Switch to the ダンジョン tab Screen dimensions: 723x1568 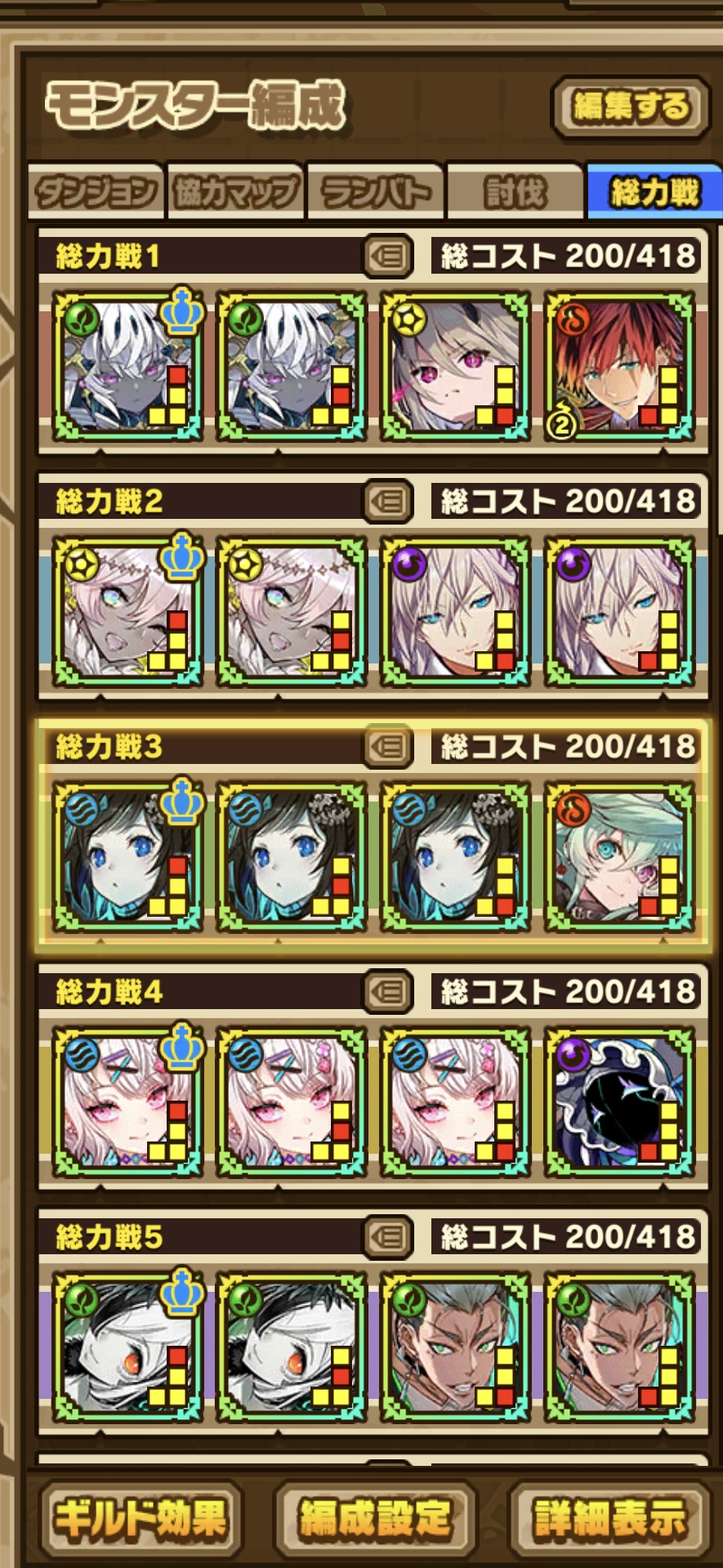[x=96, y=193]
